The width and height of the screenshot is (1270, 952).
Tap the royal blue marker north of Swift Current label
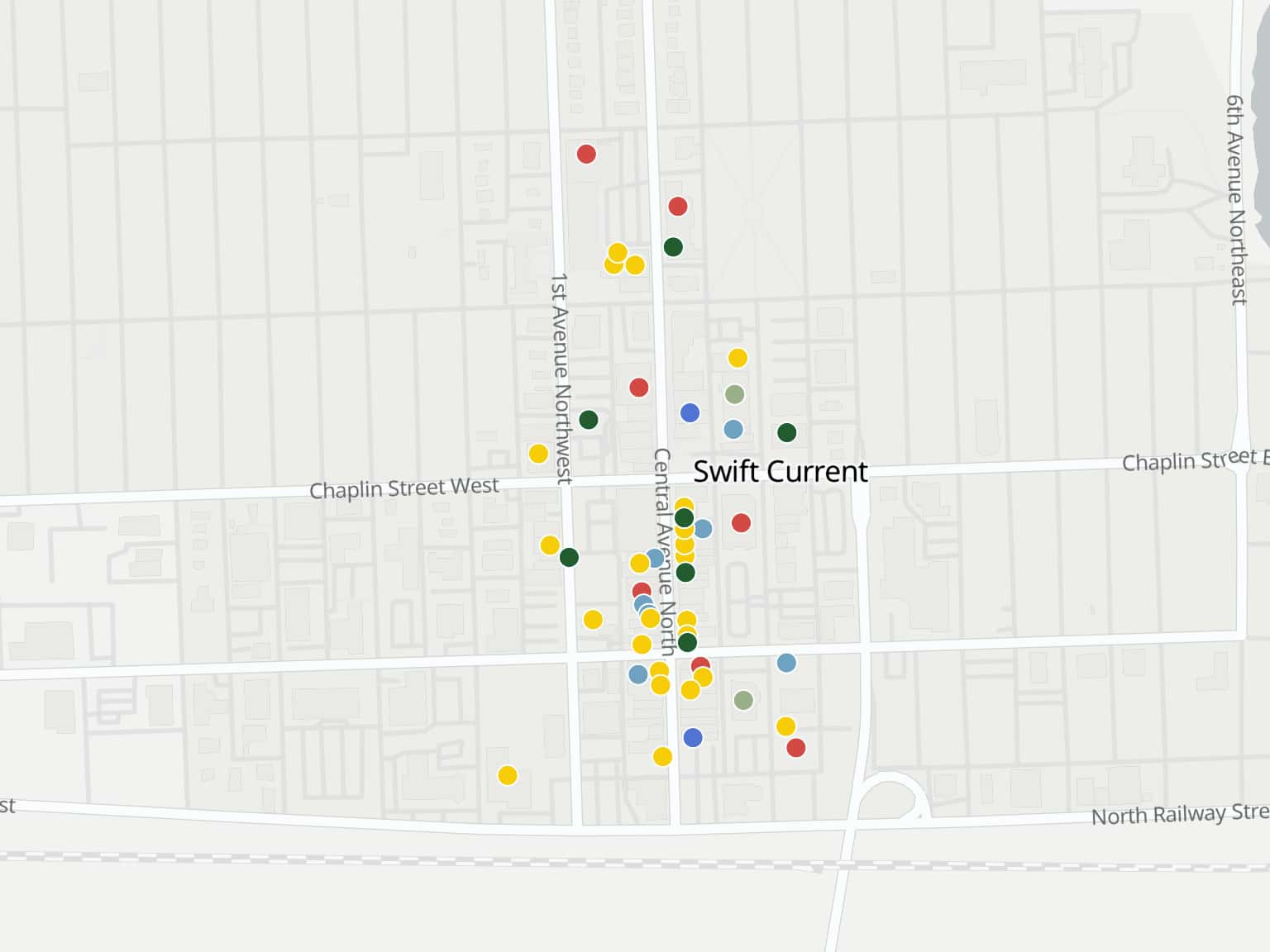[690, 412]
